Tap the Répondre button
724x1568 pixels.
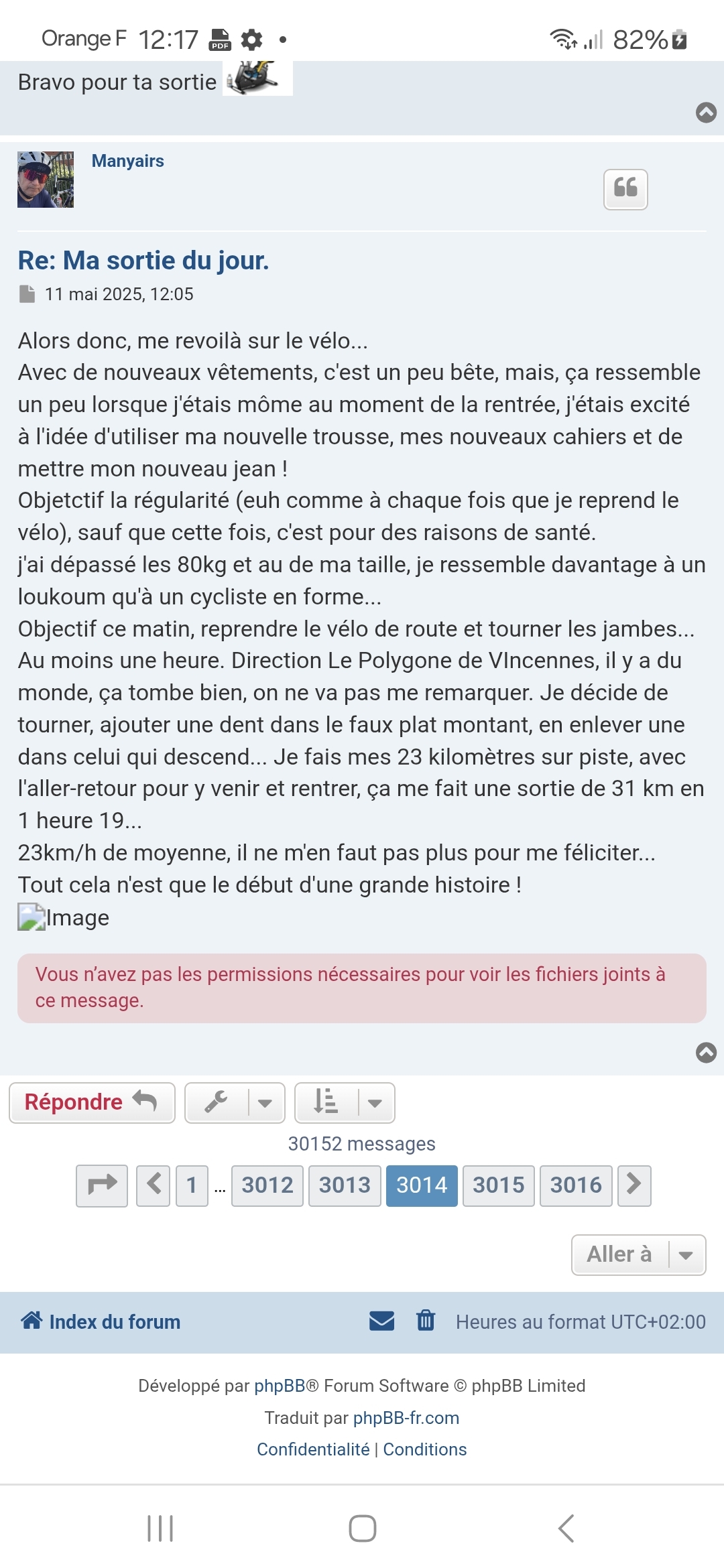coord(92,1102)
